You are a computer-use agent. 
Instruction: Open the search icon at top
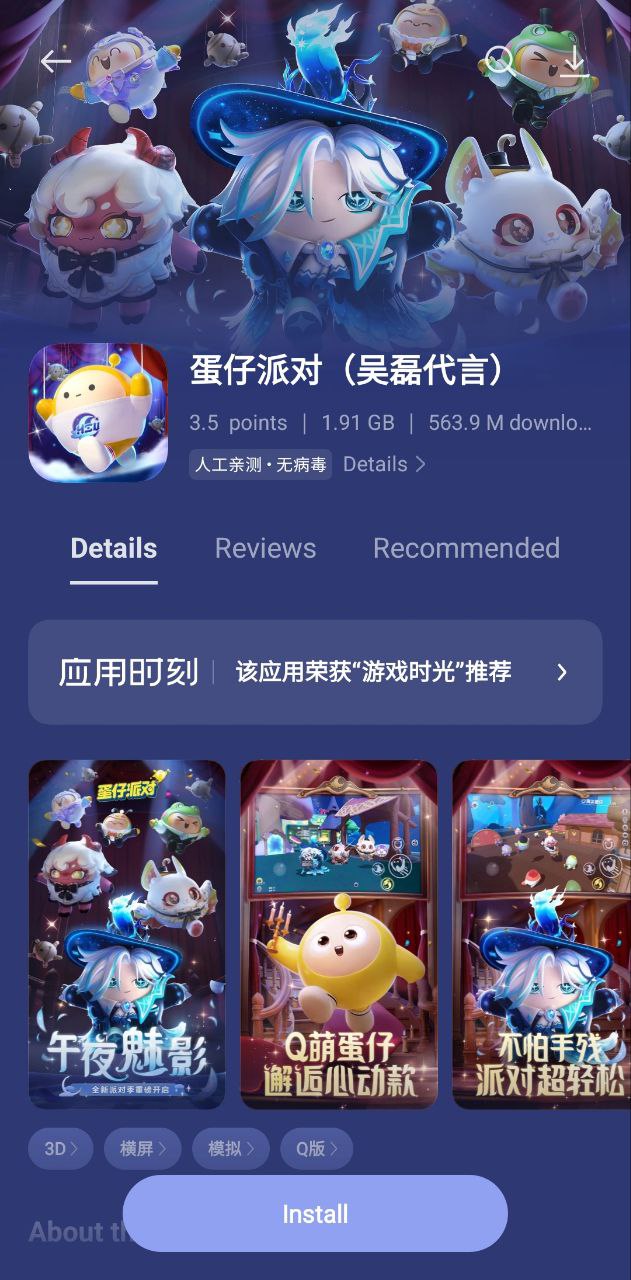[x=498, y=61]
